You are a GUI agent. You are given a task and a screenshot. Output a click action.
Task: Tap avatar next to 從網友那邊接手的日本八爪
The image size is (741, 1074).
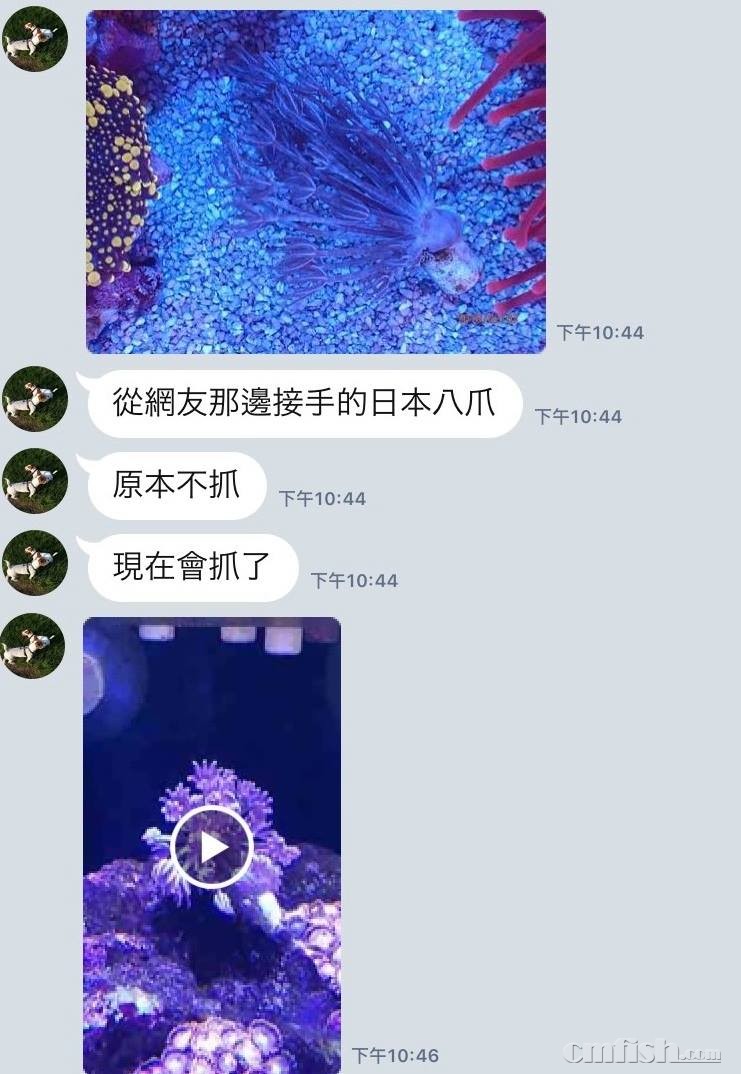pos(35,398)
